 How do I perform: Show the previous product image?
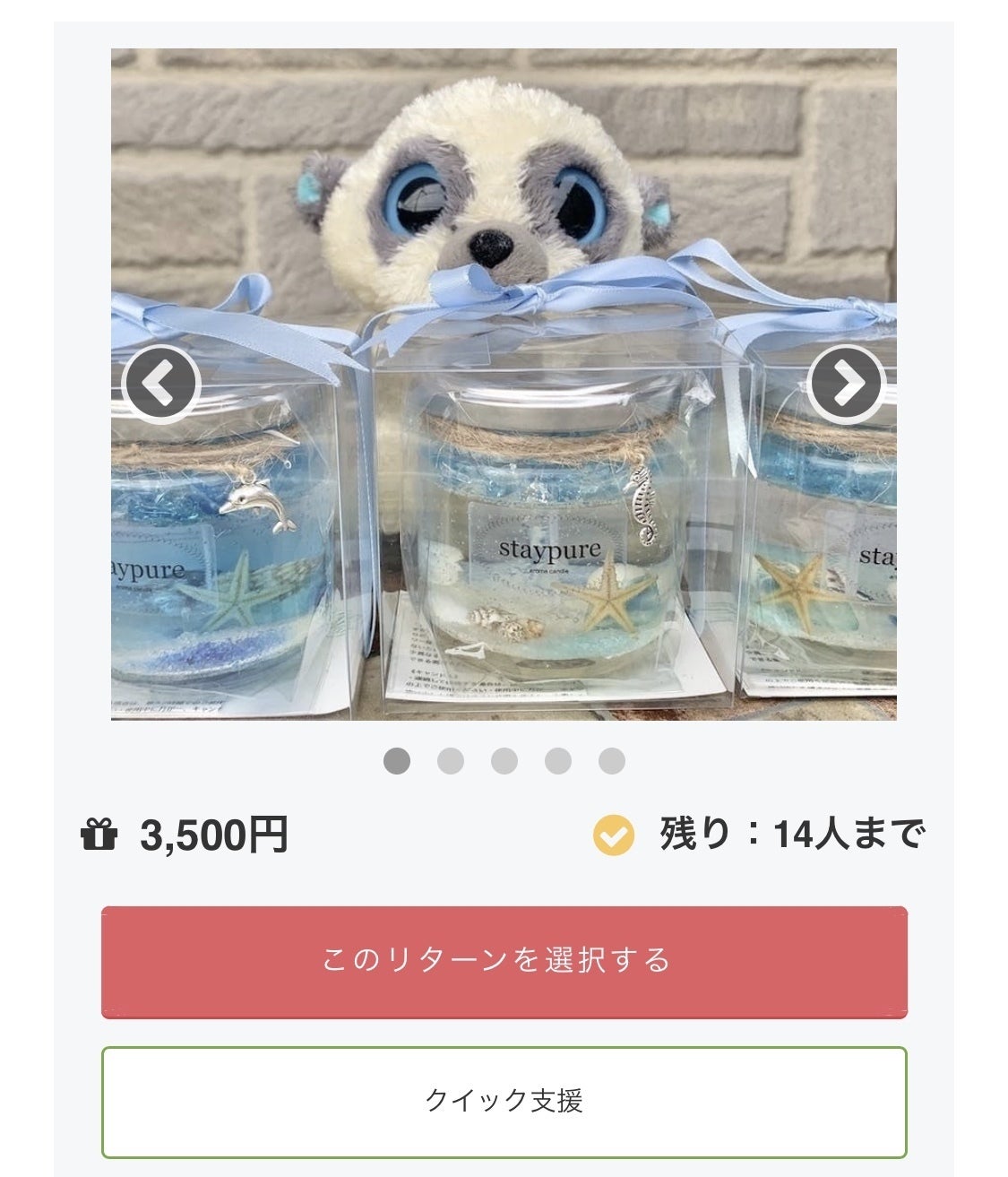160,384
